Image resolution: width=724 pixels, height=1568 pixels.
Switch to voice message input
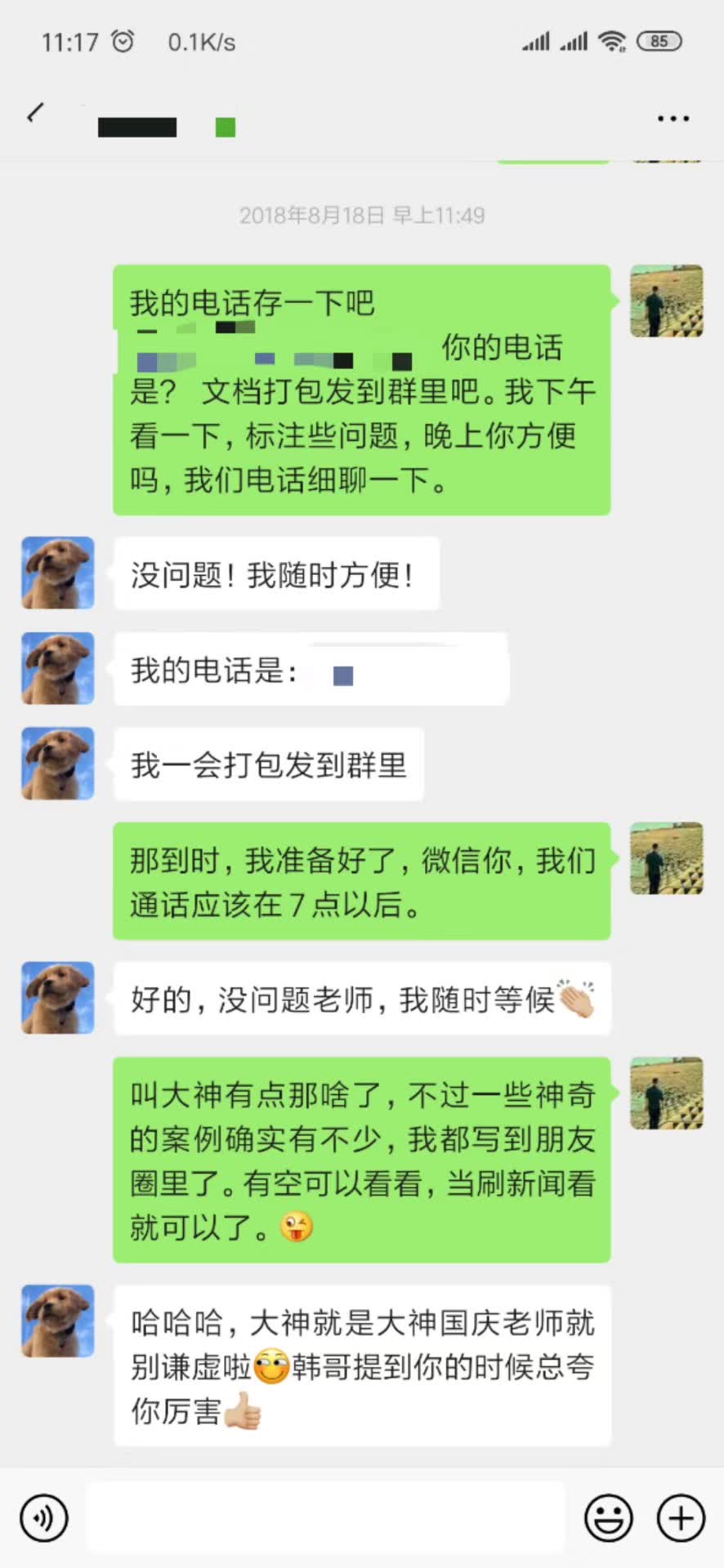coord(44,1518)
